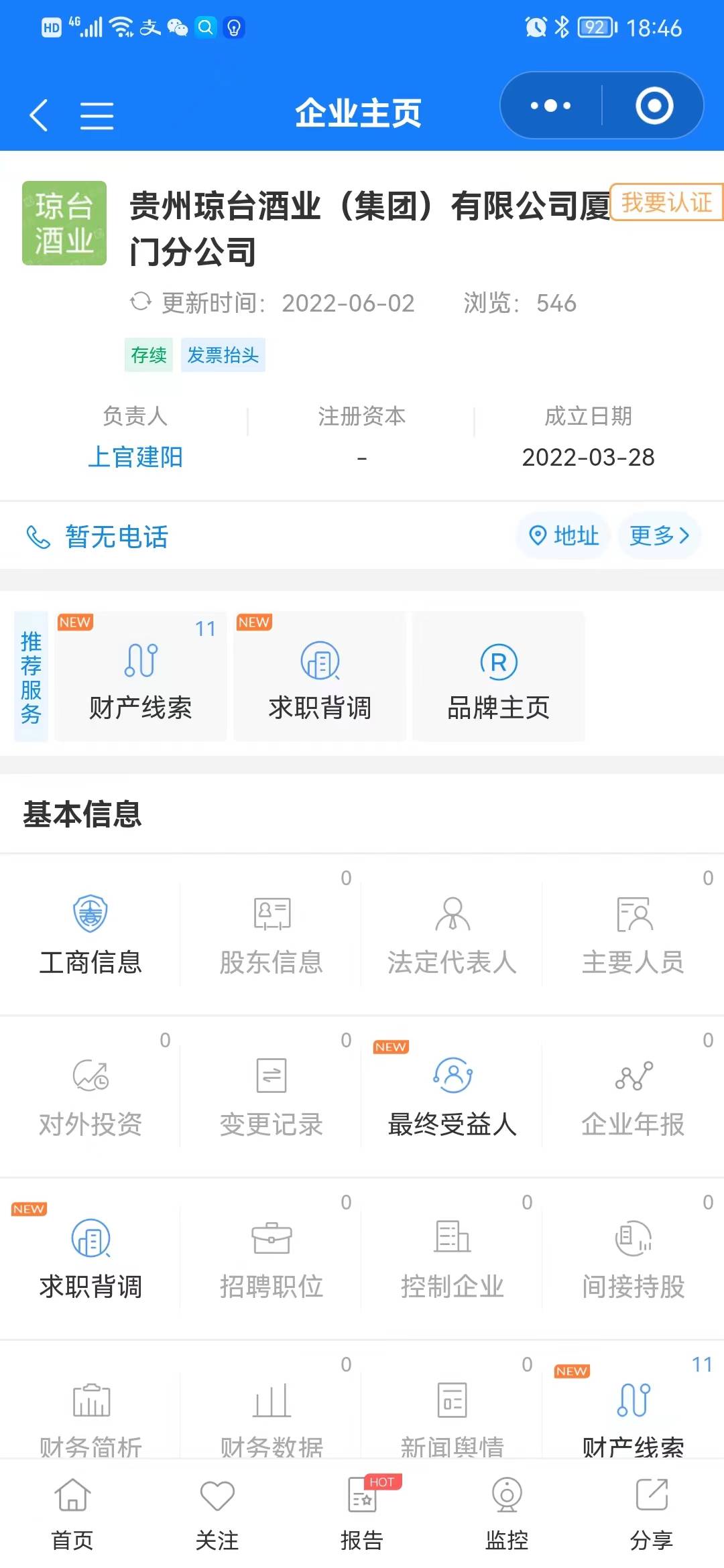Close the mini program with the circle icon
This screenshot has width=724, height=1568.
(654, 106)
